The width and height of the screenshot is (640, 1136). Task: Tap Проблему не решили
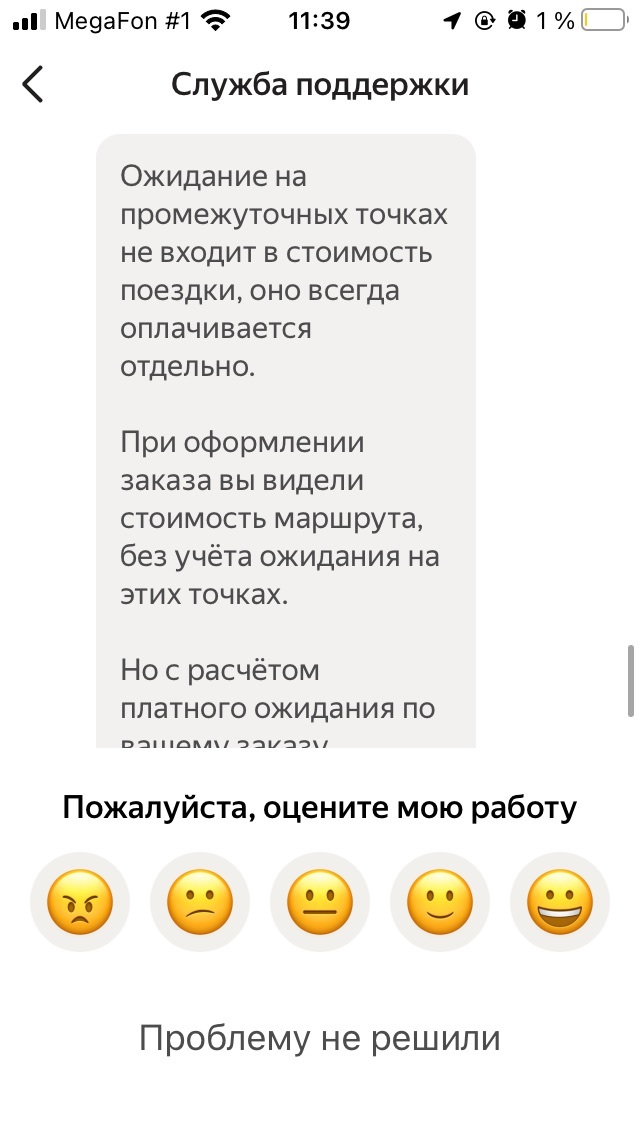pyautogui.click(x=319, y=1038)
